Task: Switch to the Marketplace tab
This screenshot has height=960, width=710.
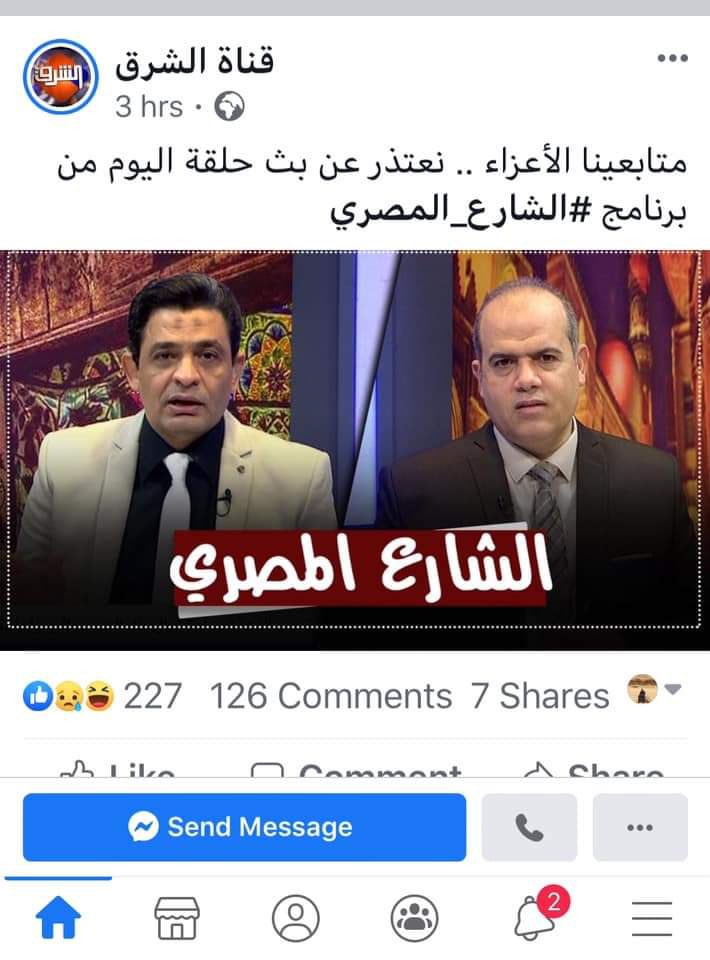Action: coord(176,917)
